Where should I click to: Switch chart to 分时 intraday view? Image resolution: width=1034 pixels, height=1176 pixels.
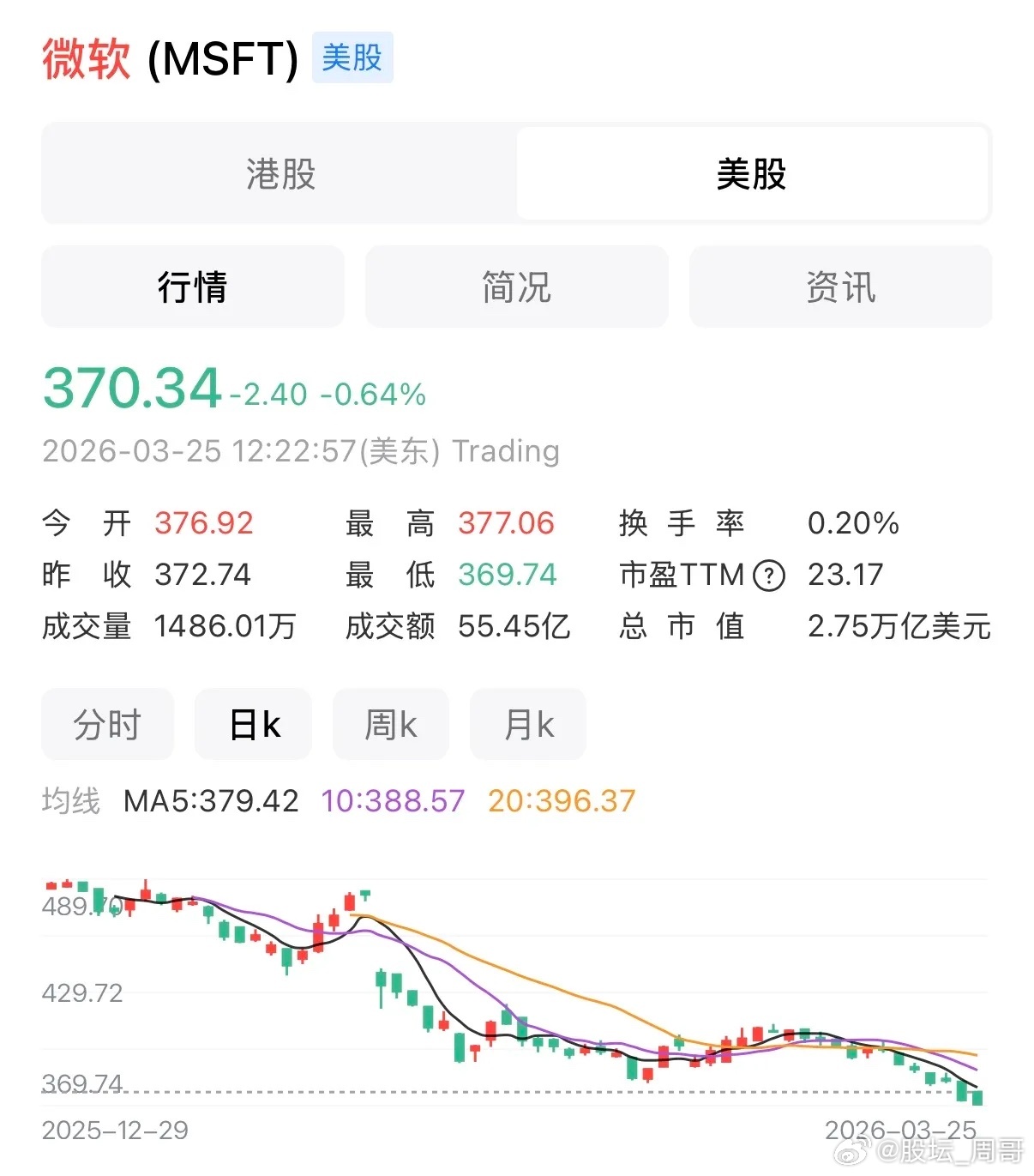click(x=107, y=724)
